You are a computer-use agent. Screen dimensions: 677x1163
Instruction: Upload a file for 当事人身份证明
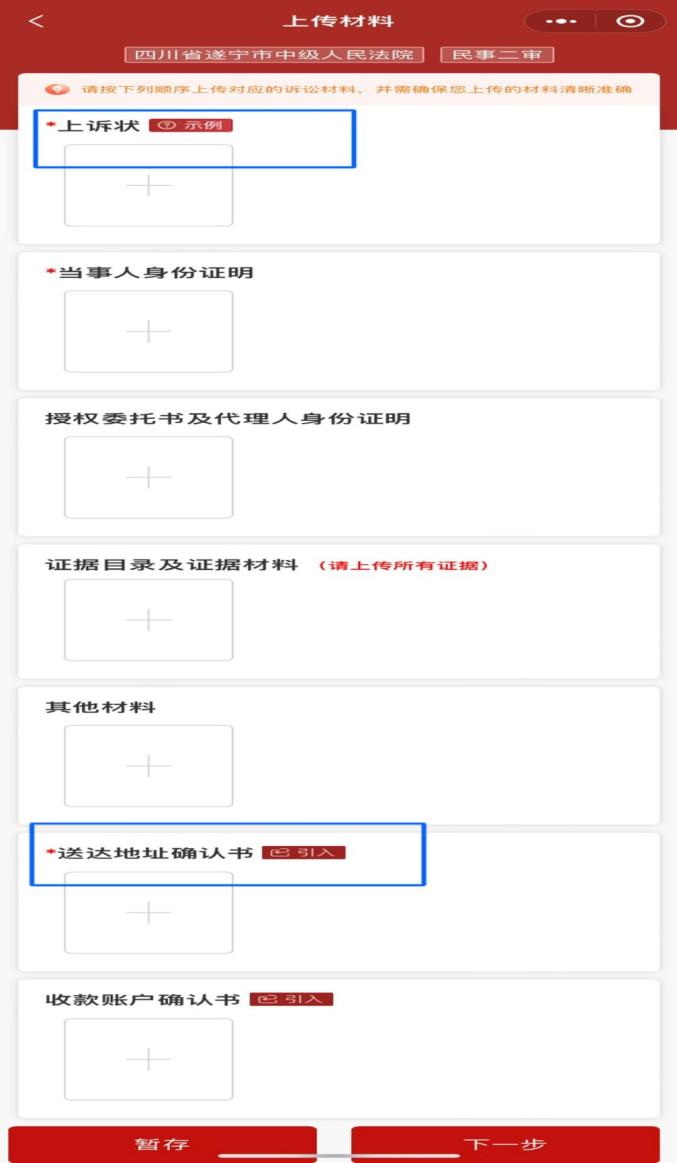148,332
